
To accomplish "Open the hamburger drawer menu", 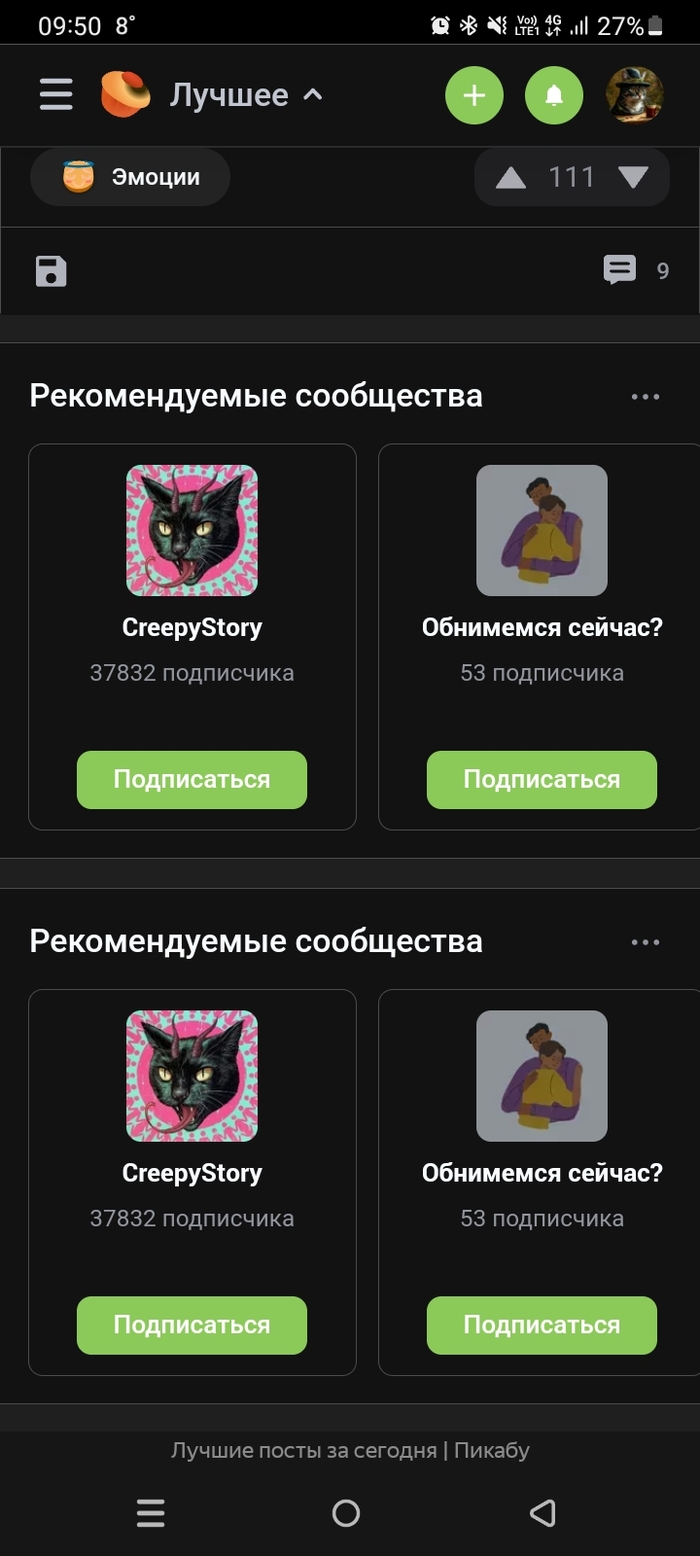I will pyautogui.click(x=56, y=95).
